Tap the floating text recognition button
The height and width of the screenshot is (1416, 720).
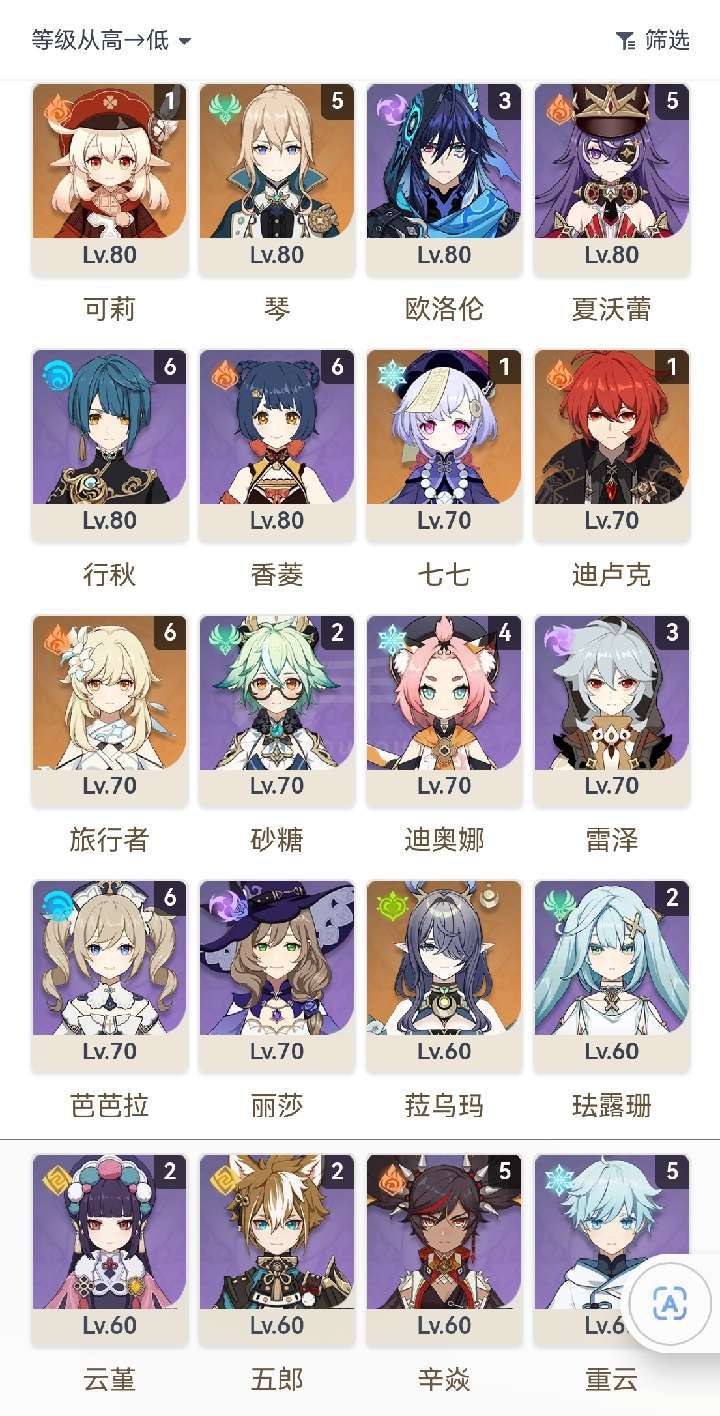point(670,1303)
